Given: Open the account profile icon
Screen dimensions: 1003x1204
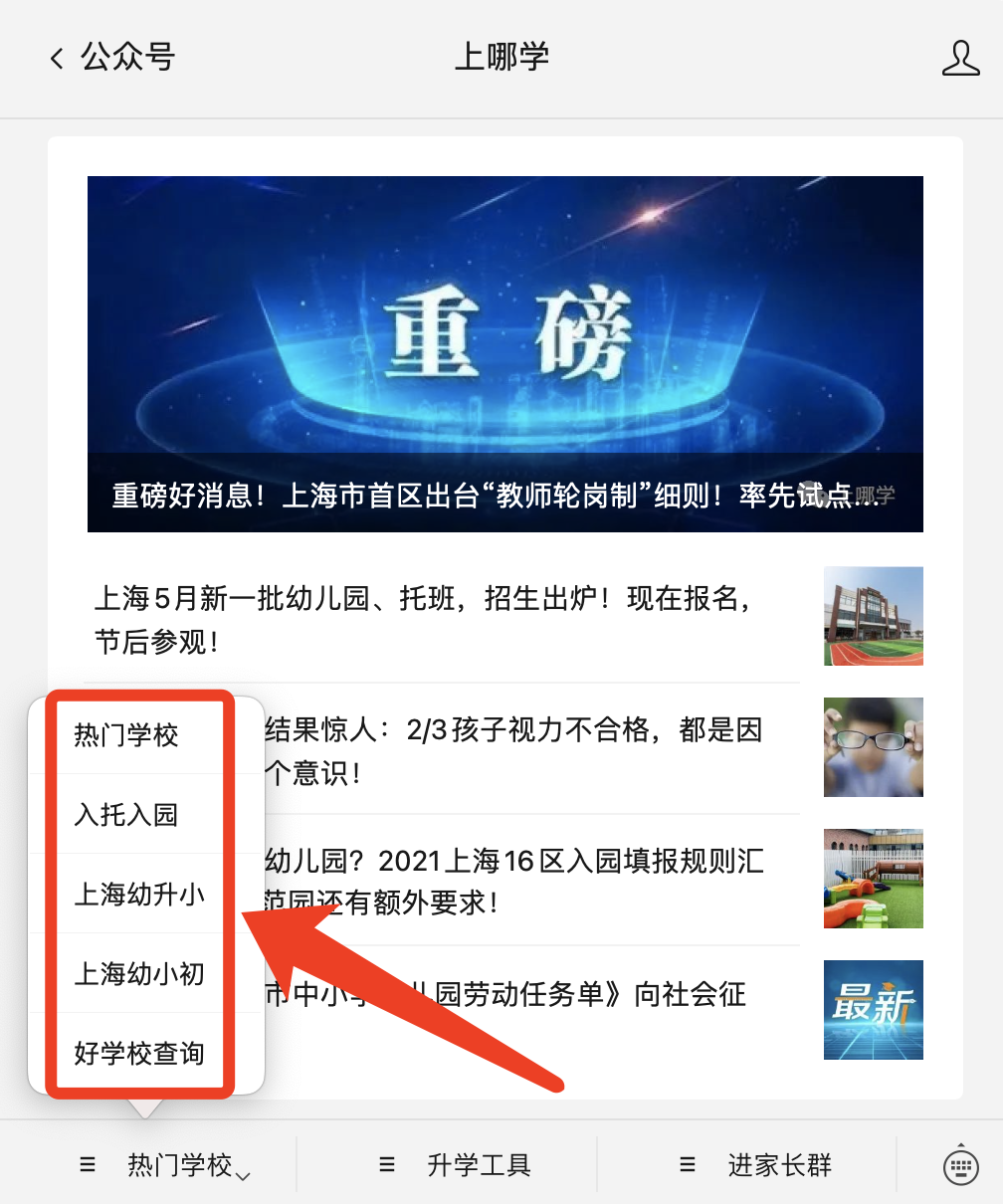Looking at the screenshot, I should click(960, 58).
